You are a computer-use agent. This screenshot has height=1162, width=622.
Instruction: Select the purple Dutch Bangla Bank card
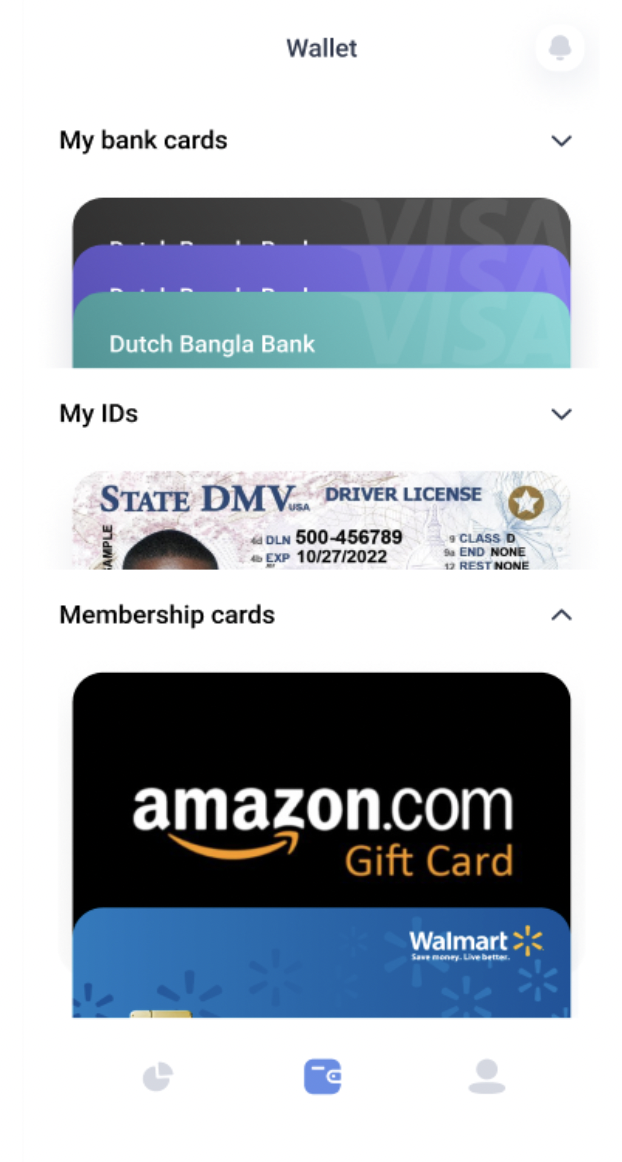320,269
